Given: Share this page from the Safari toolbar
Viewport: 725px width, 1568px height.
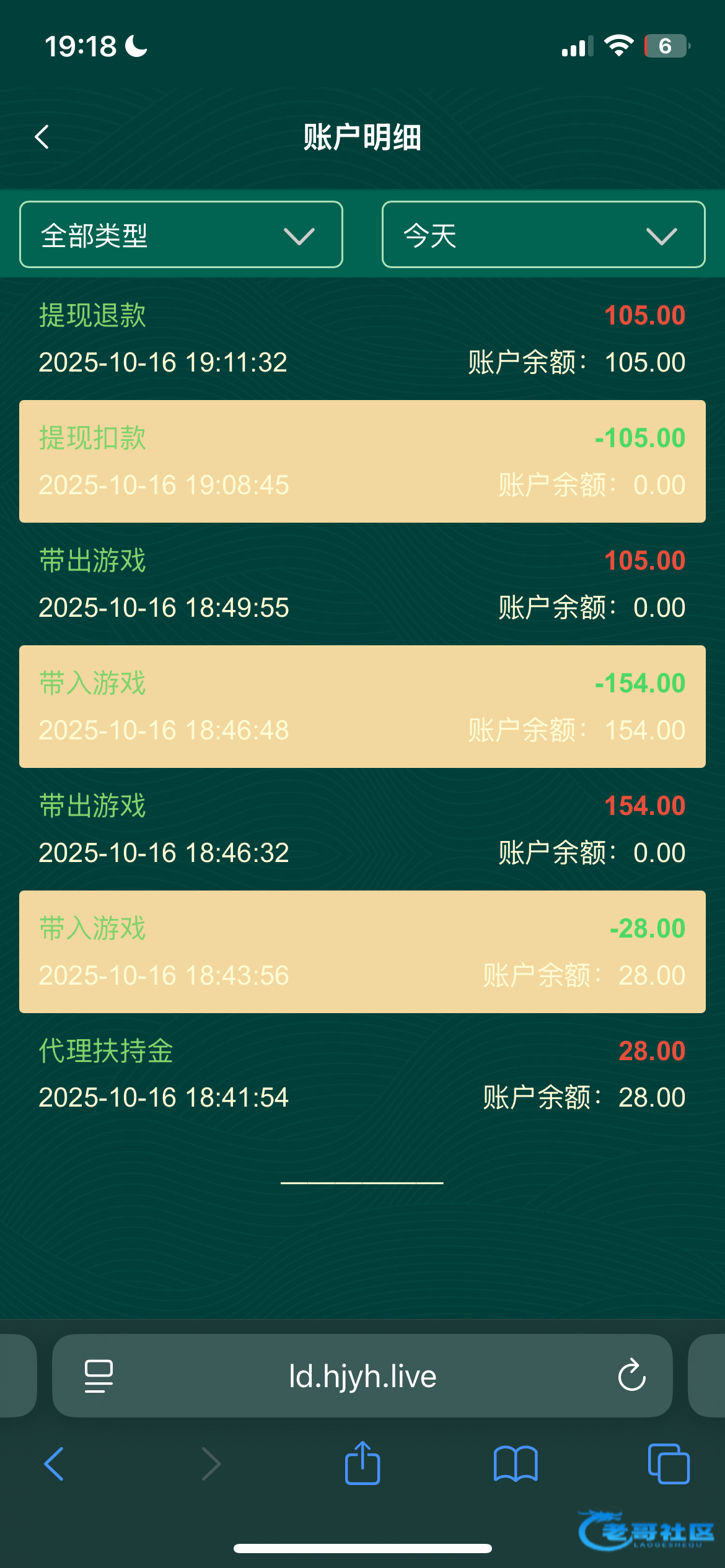Looking at the screenshot, I should [362, 1463].
